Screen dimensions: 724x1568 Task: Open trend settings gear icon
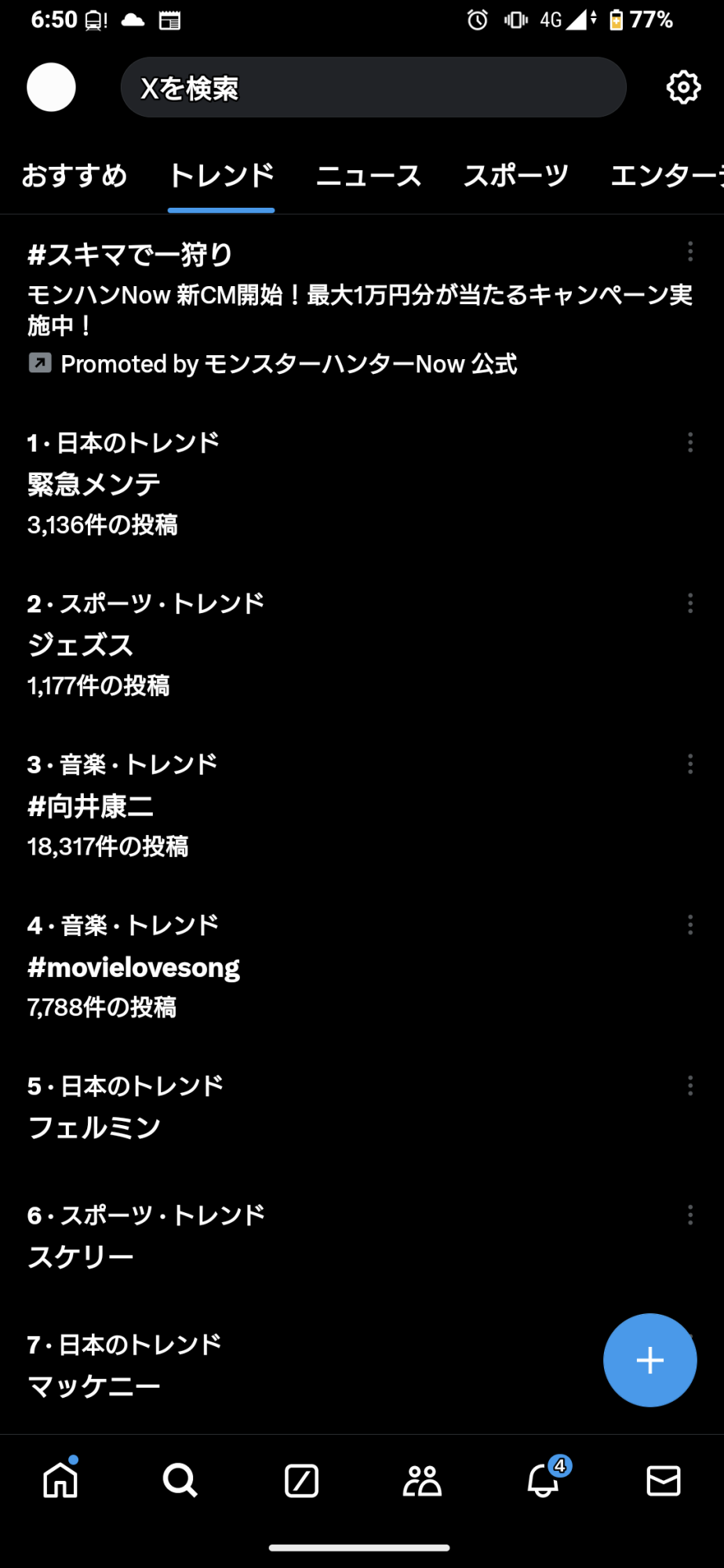pos(683,87)
